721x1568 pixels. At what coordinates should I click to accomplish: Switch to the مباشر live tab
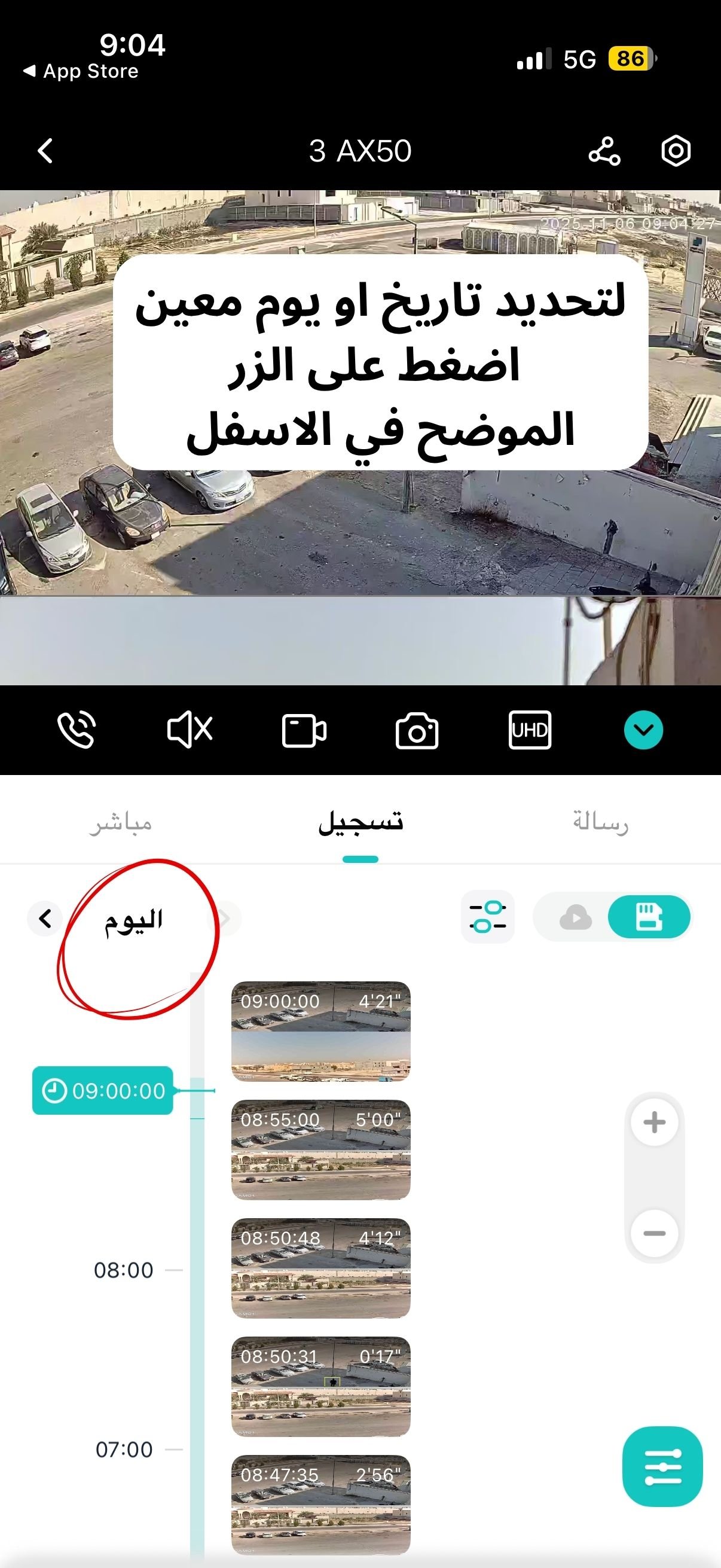pos(121,822)
